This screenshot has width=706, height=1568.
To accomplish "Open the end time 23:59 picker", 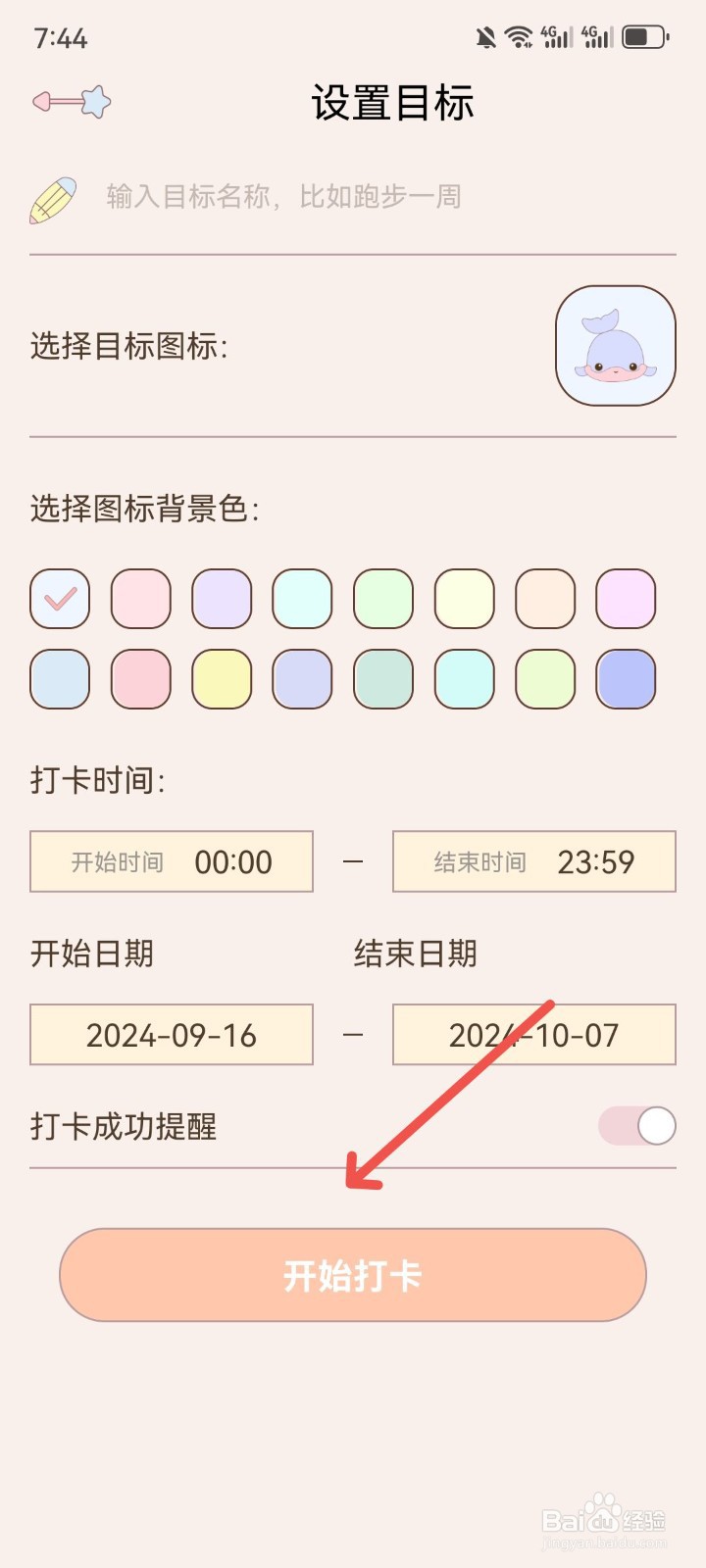I will tap(533, 861).
